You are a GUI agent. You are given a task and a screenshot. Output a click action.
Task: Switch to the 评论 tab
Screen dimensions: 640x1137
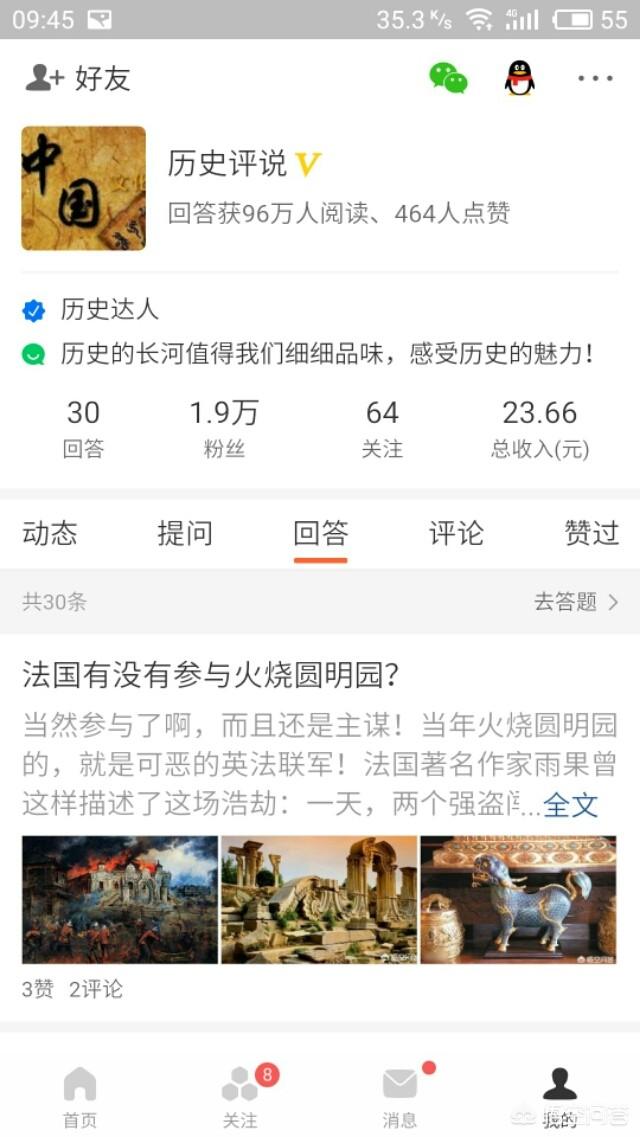(456, 533)
